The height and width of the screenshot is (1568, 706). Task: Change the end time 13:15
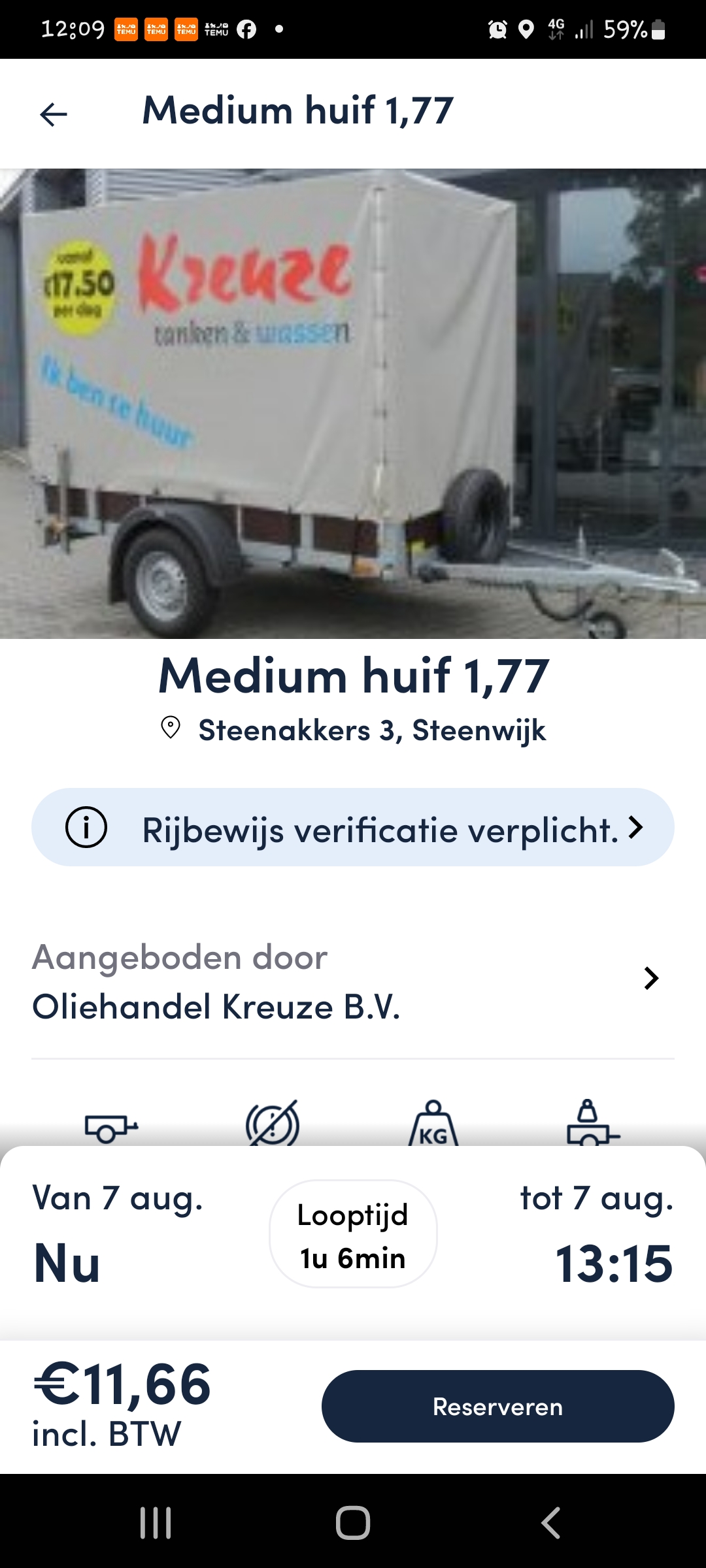[x=614, y=1263]
